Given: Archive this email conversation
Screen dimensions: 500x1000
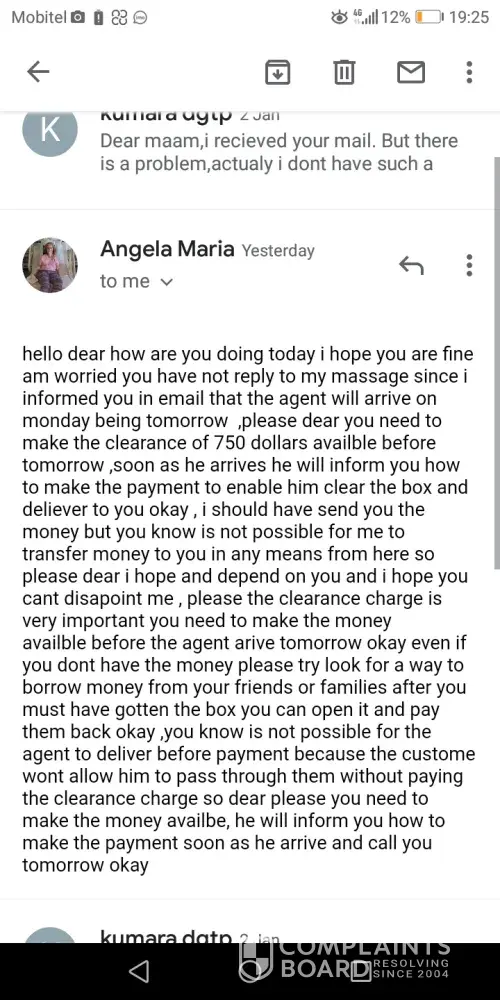Looking at the screenshot, I should [x=277, y=72].
